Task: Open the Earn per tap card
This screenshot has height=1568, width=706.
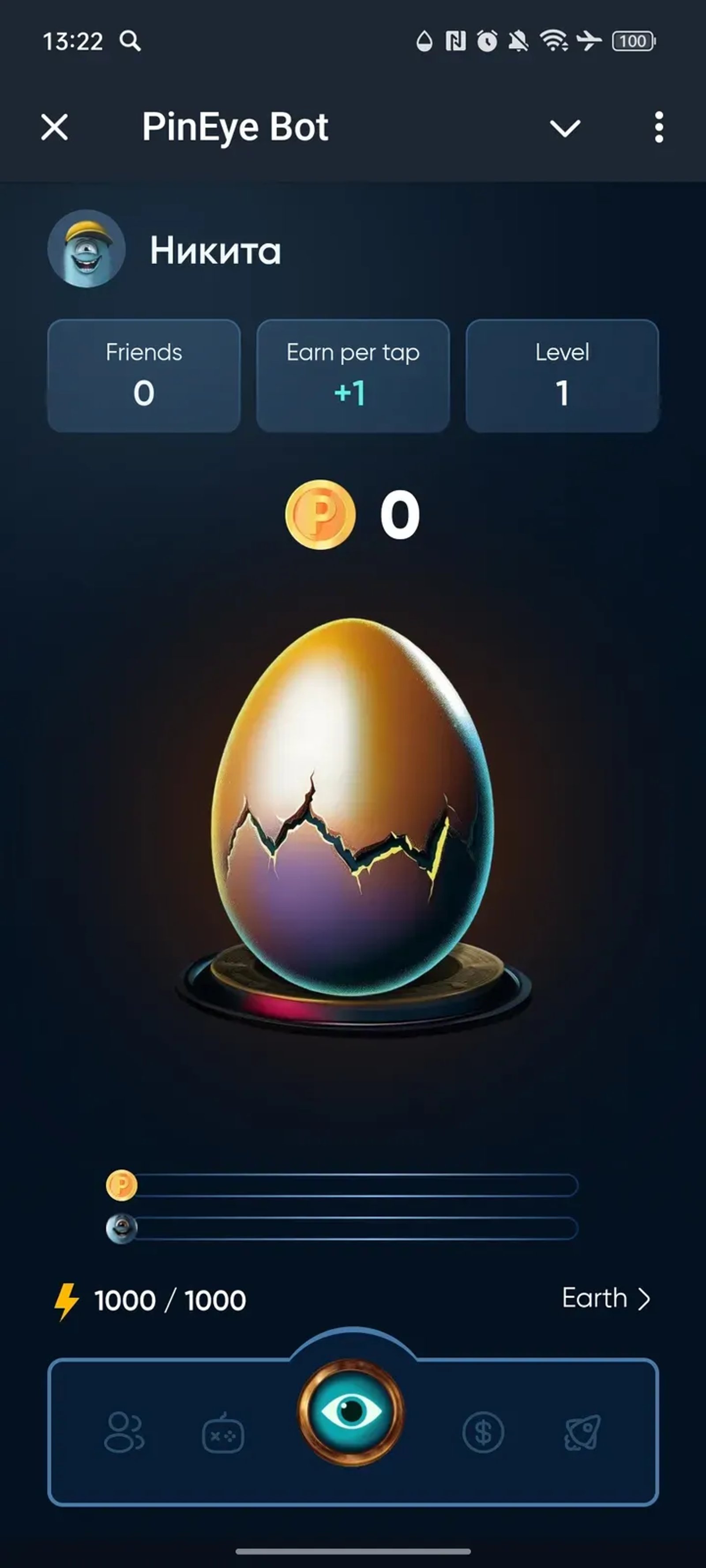Action: 353,376
